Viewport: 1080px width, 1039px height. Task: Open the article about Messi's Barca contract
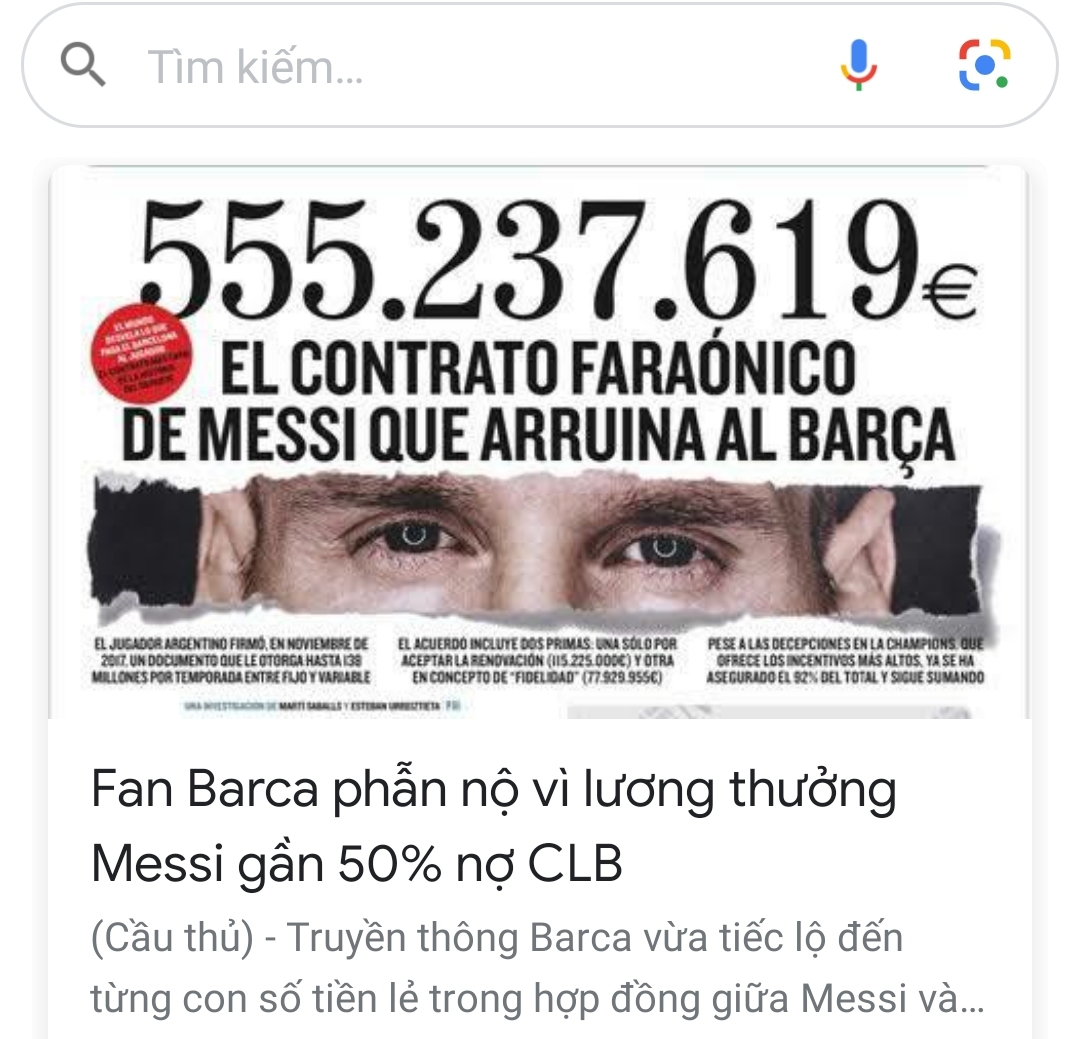[x=494, y=826]
